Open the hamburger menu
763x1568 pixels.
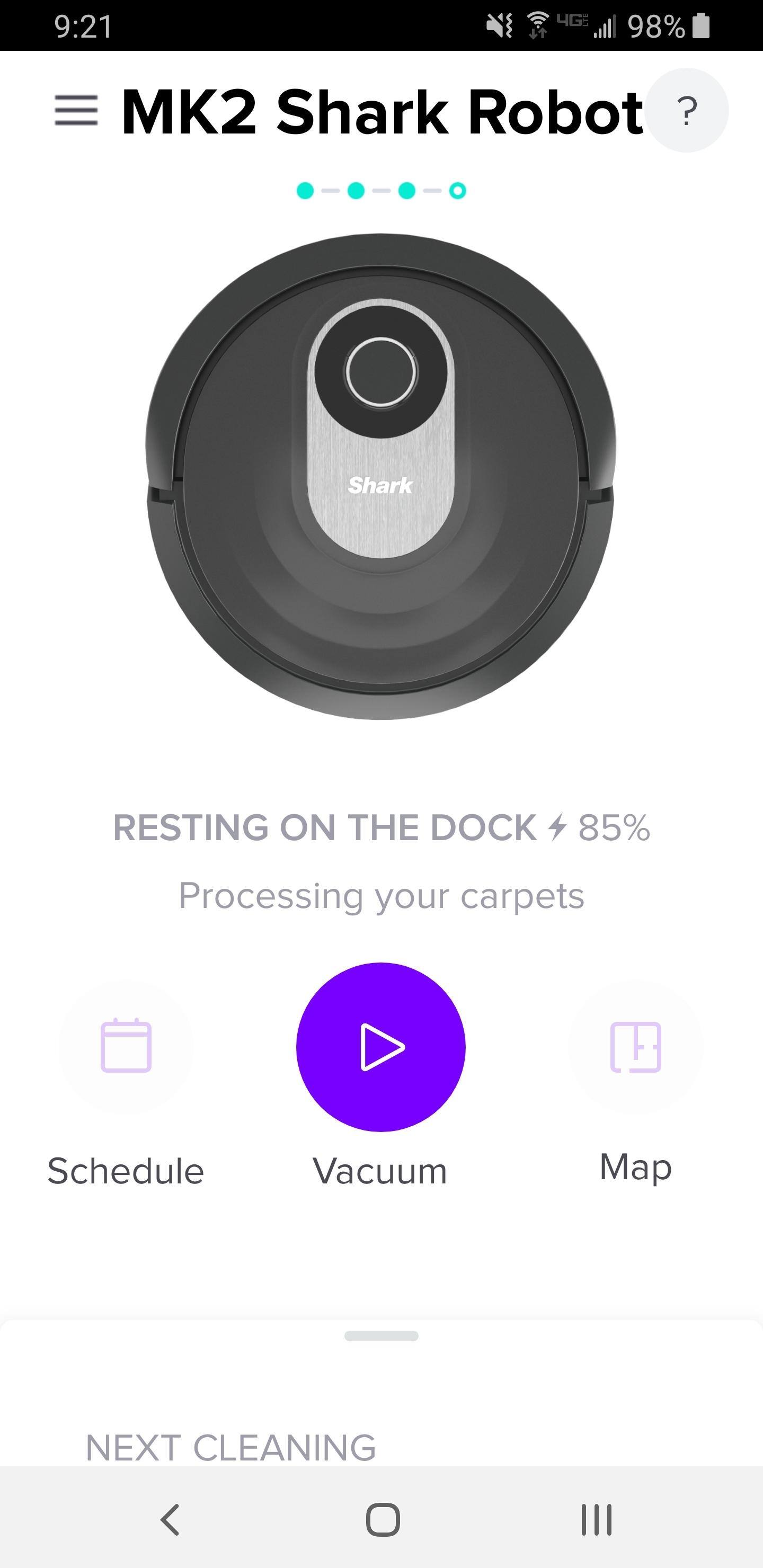76,110
